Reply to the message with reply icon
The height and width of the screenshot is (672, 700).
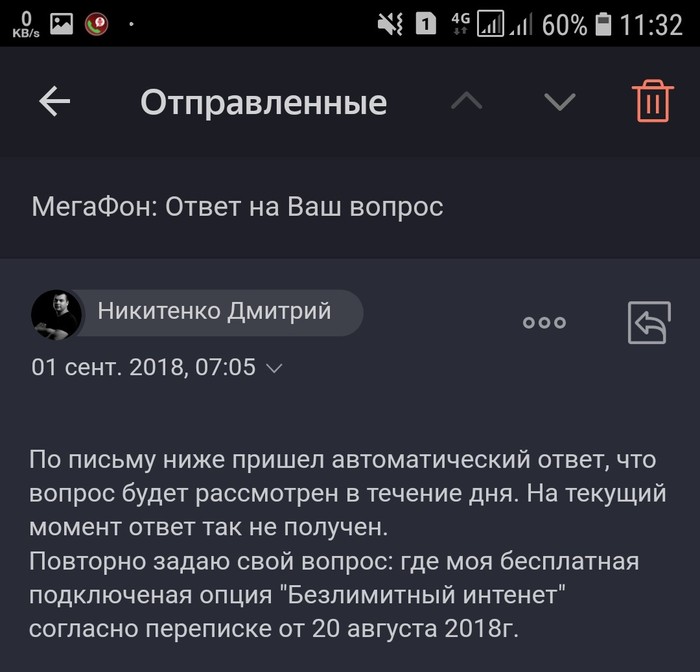pyautogui.click(x=648, y=322)
